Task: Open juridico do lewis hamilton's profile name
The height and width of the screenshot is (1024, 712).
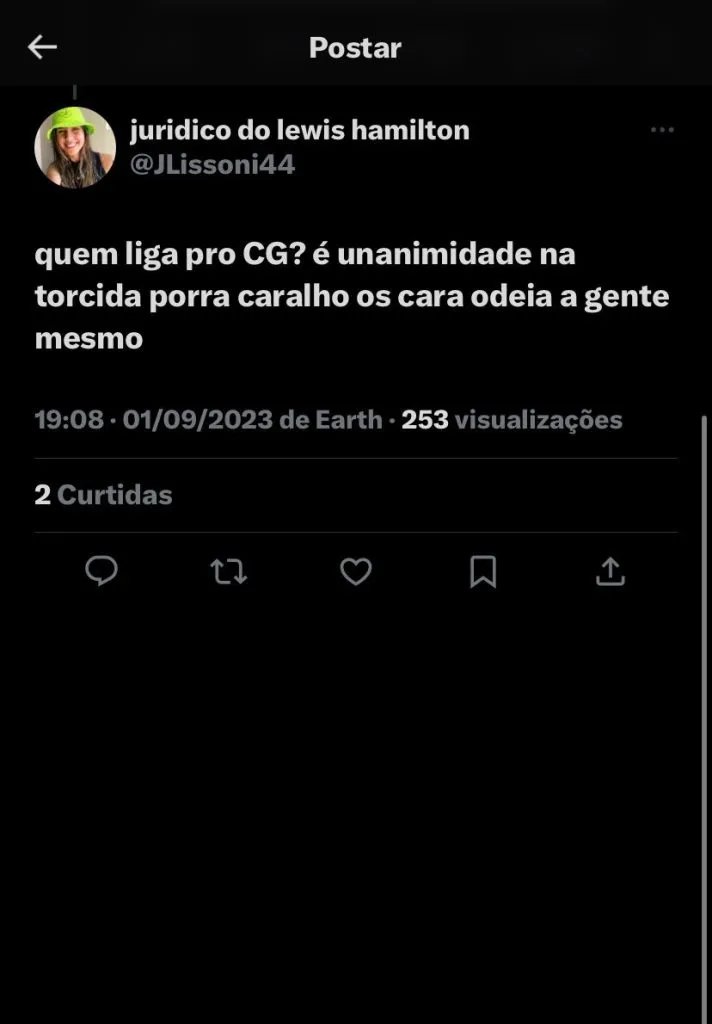Action: pyautogui.click(x=299, y=130)
